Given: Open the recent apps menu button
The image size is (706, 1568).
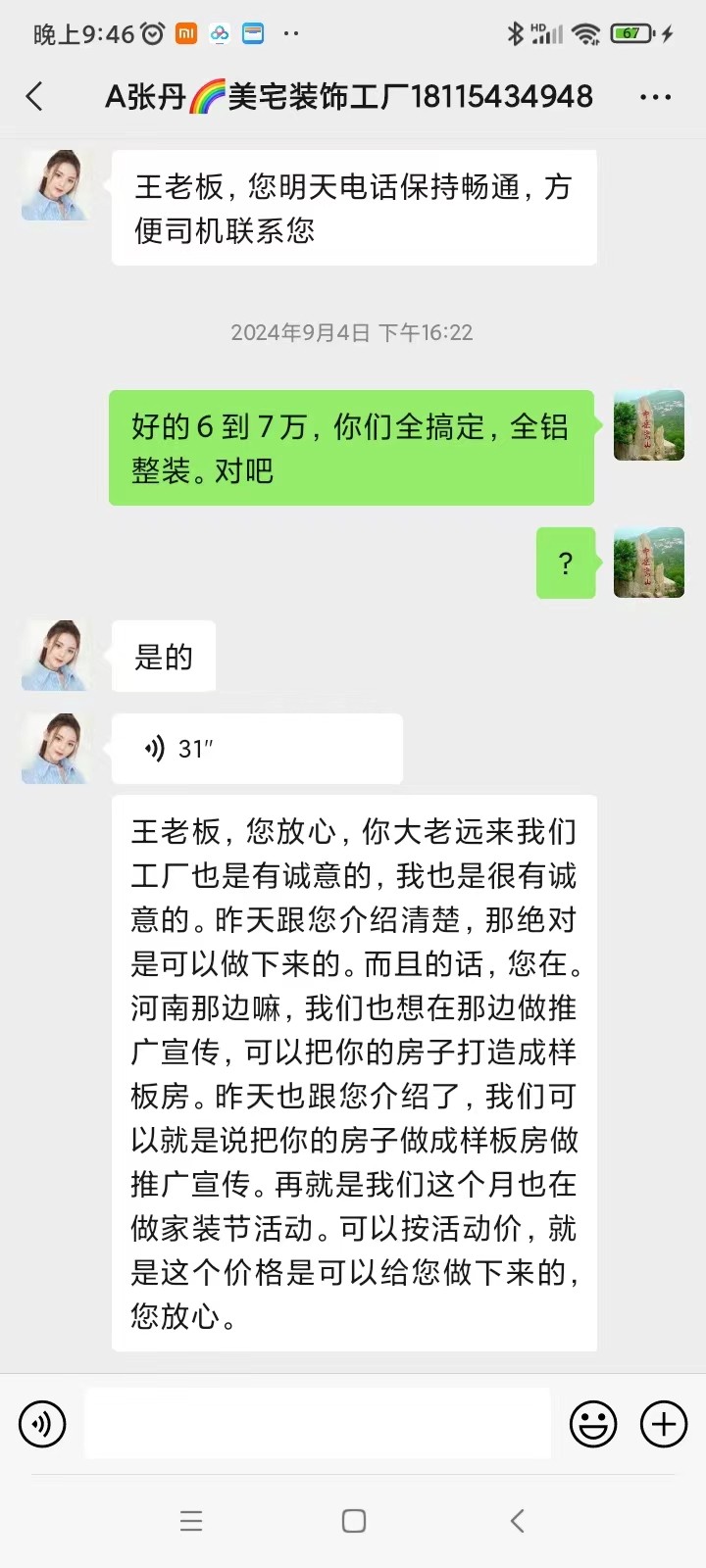Looking at the screenshot, I should click(x=191, y=1520).
